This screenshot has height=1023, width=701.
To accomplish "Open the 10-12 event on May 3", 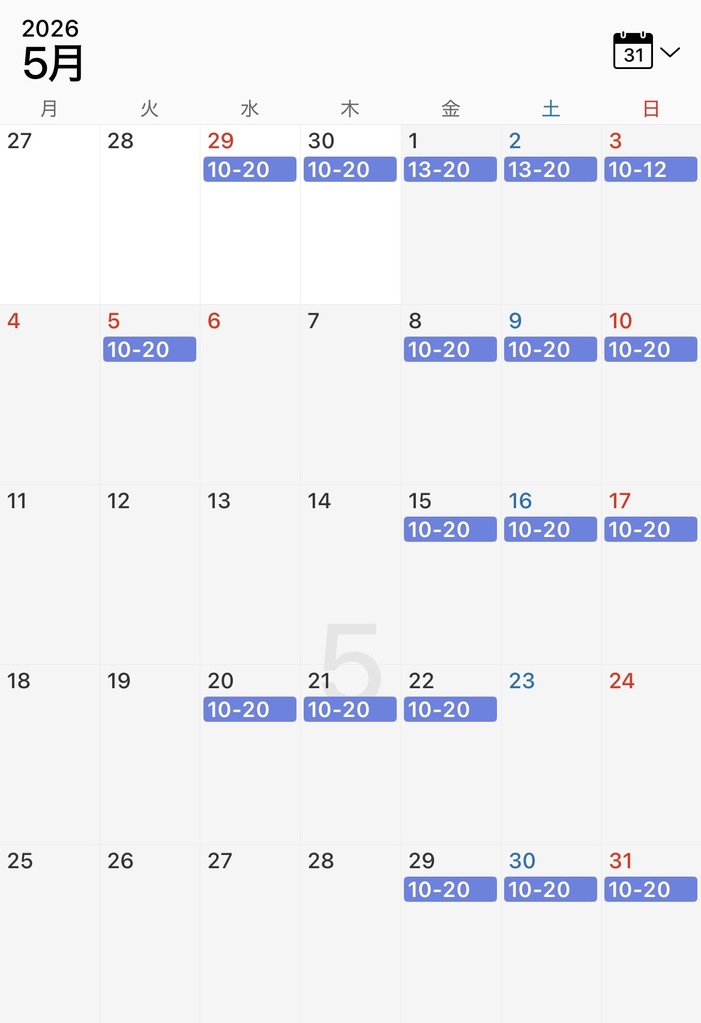I will click(x=650, y=170).
